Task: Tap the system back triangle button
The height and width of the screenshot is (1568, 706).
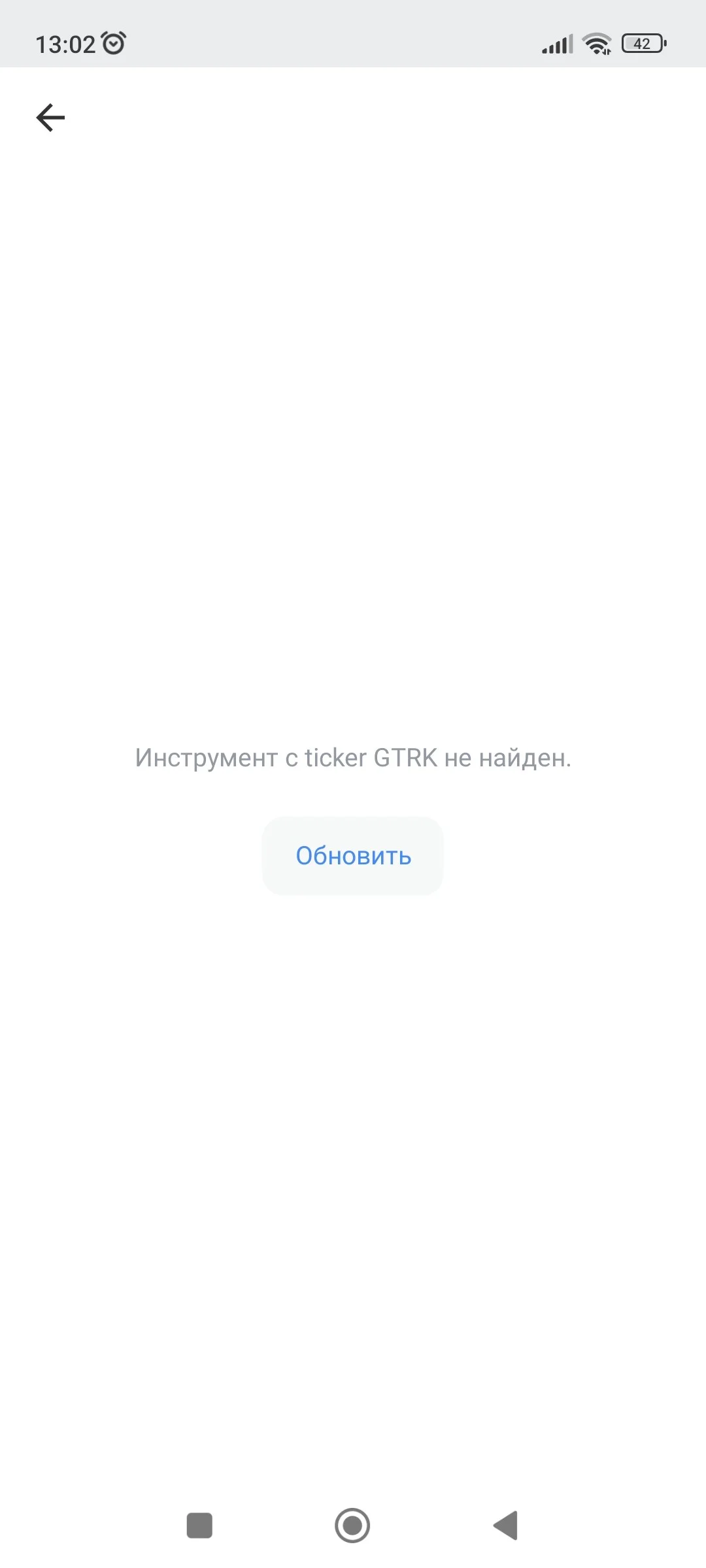Action: click(505, 1526)
